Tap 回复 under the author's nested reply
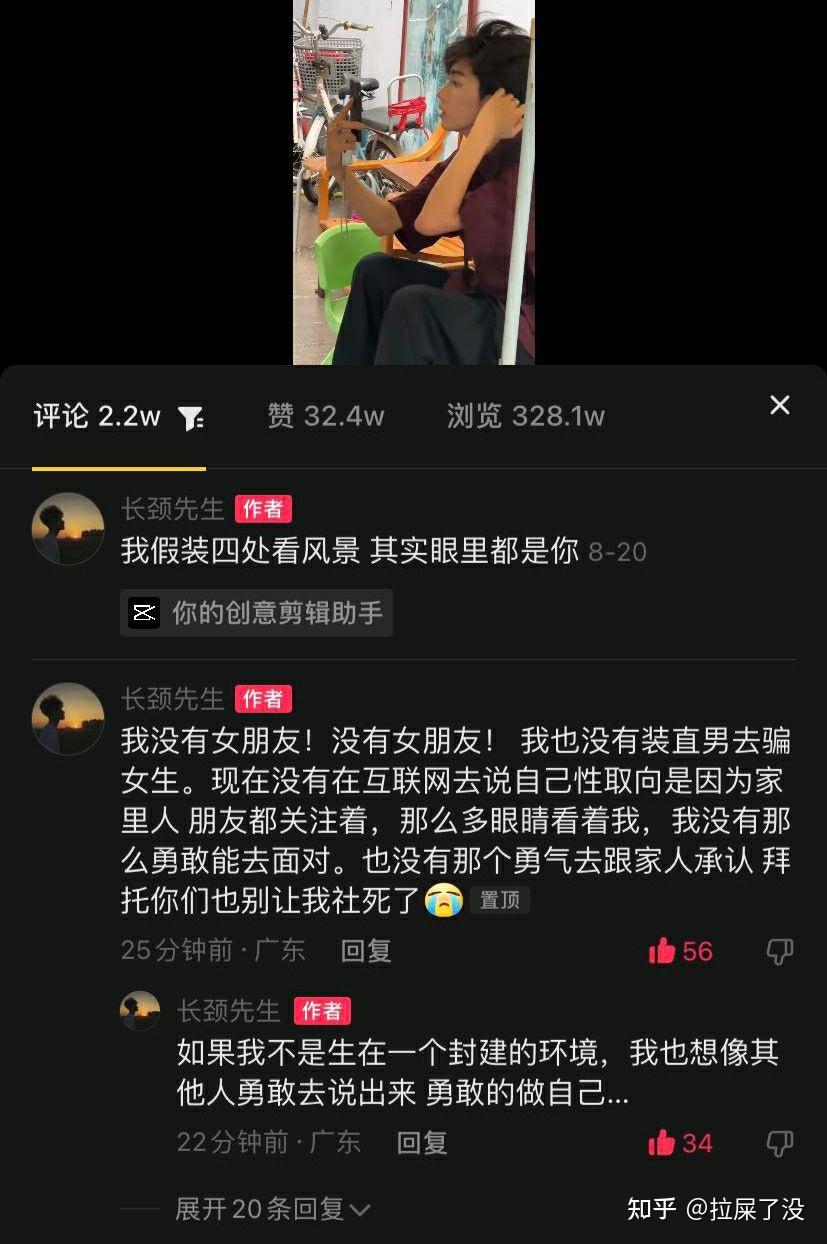Viewport: 827px width, 1244px height. [x=420, y=1143]
